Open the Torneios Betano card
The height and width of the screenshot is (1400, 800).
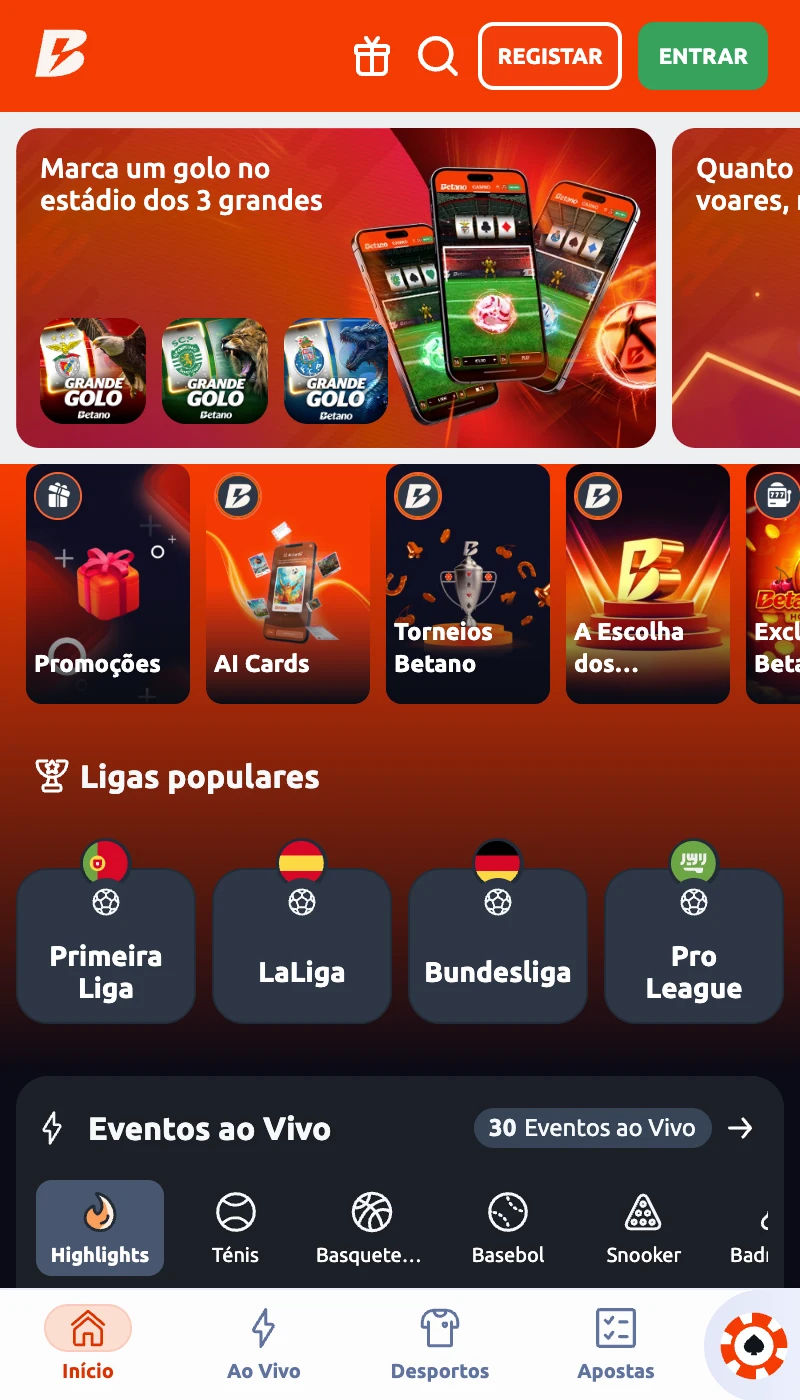[468, 584]
